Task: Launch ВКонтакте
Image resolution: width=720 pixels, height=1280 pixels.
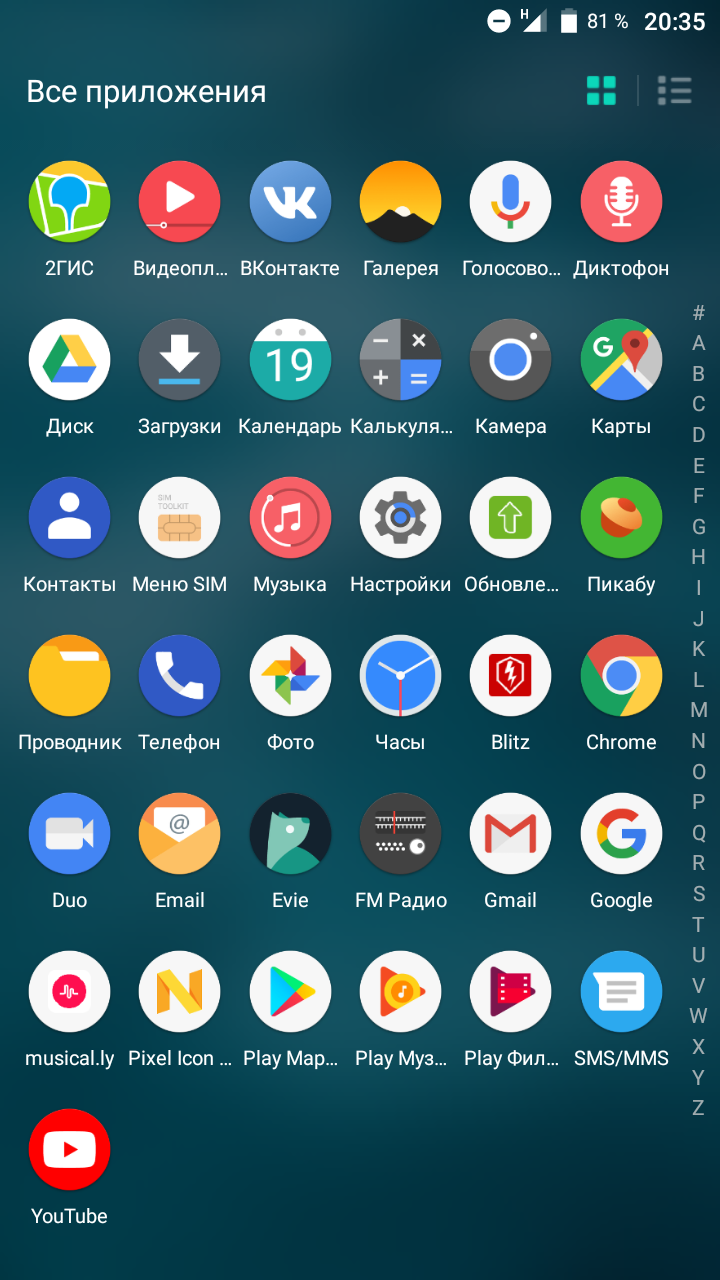Action: tap(290, 201)
